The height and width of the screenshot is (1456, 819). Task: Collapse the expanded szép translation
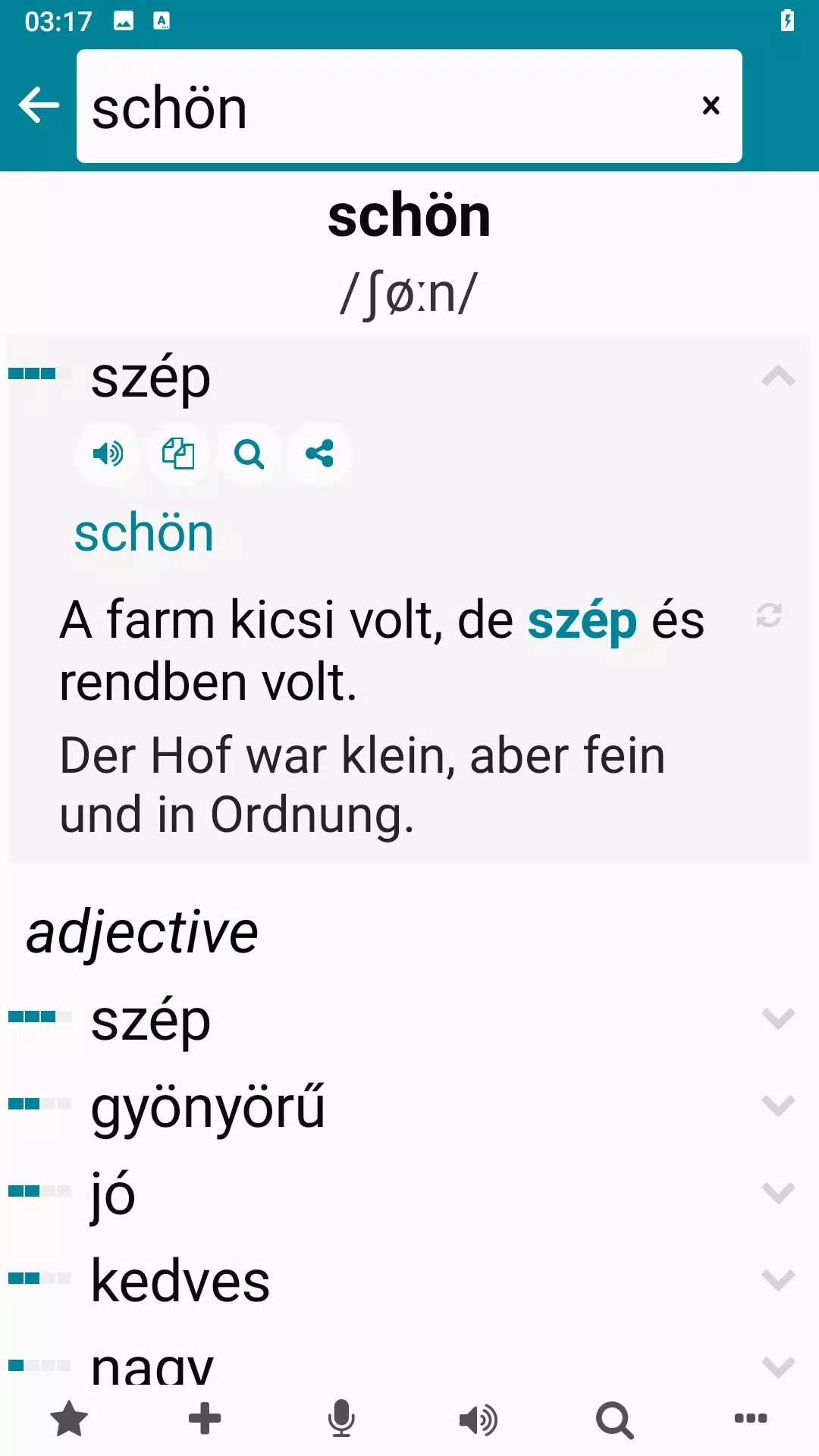tap(778, 376)
